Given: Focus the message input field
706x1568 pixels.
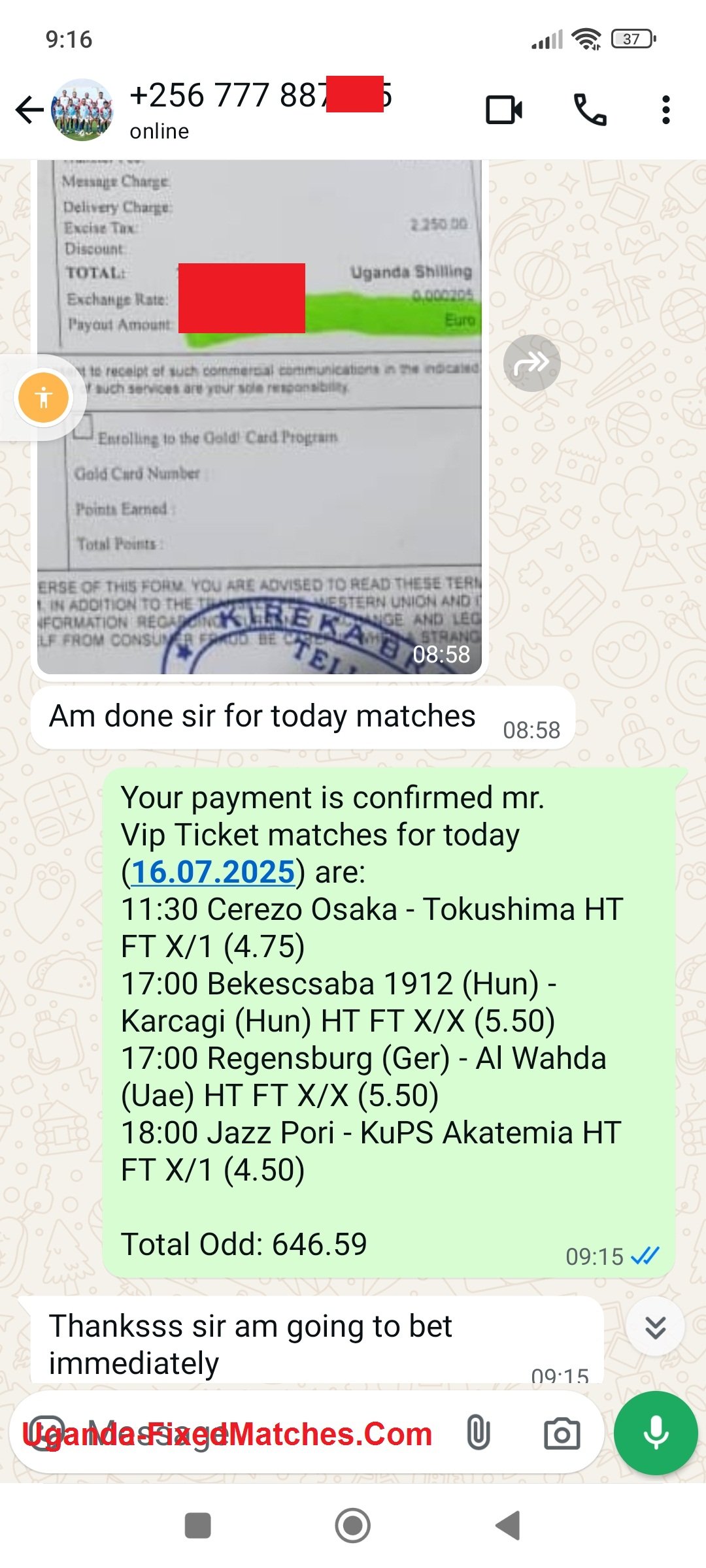Looking at the screenshot, I should click(261, 1433).
